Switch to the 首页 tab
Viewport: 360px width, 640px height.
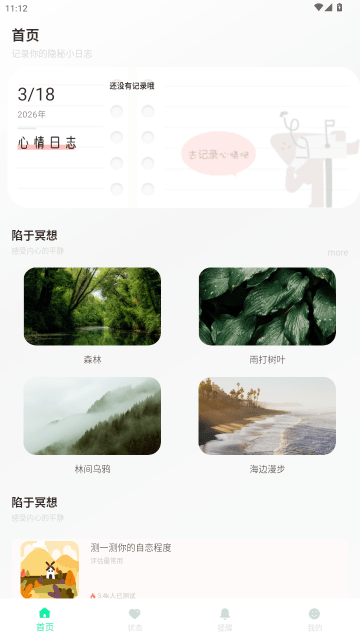pos(45,620)
